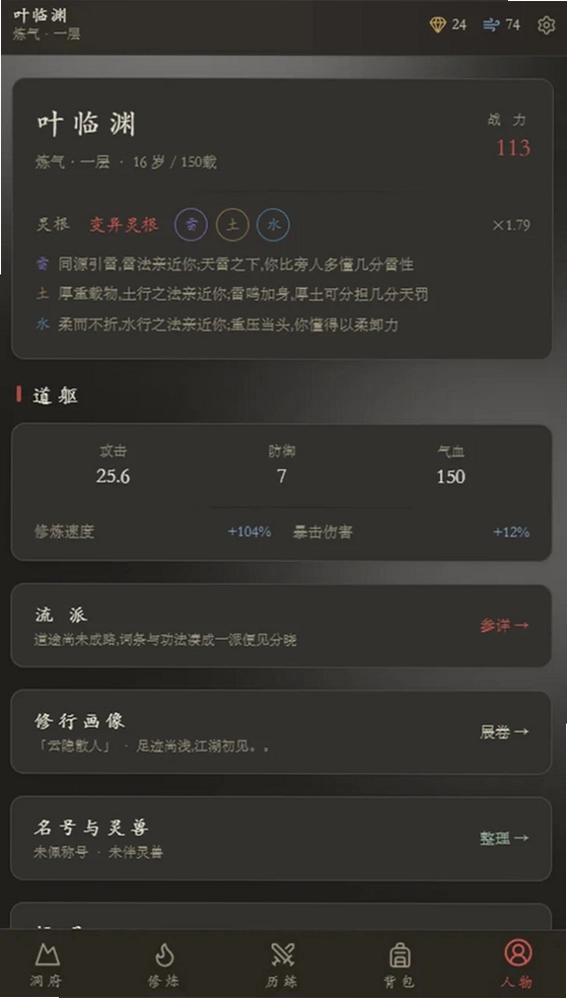
Task: Open 参详 in the 流派 card
Action: tap(505, 626)
